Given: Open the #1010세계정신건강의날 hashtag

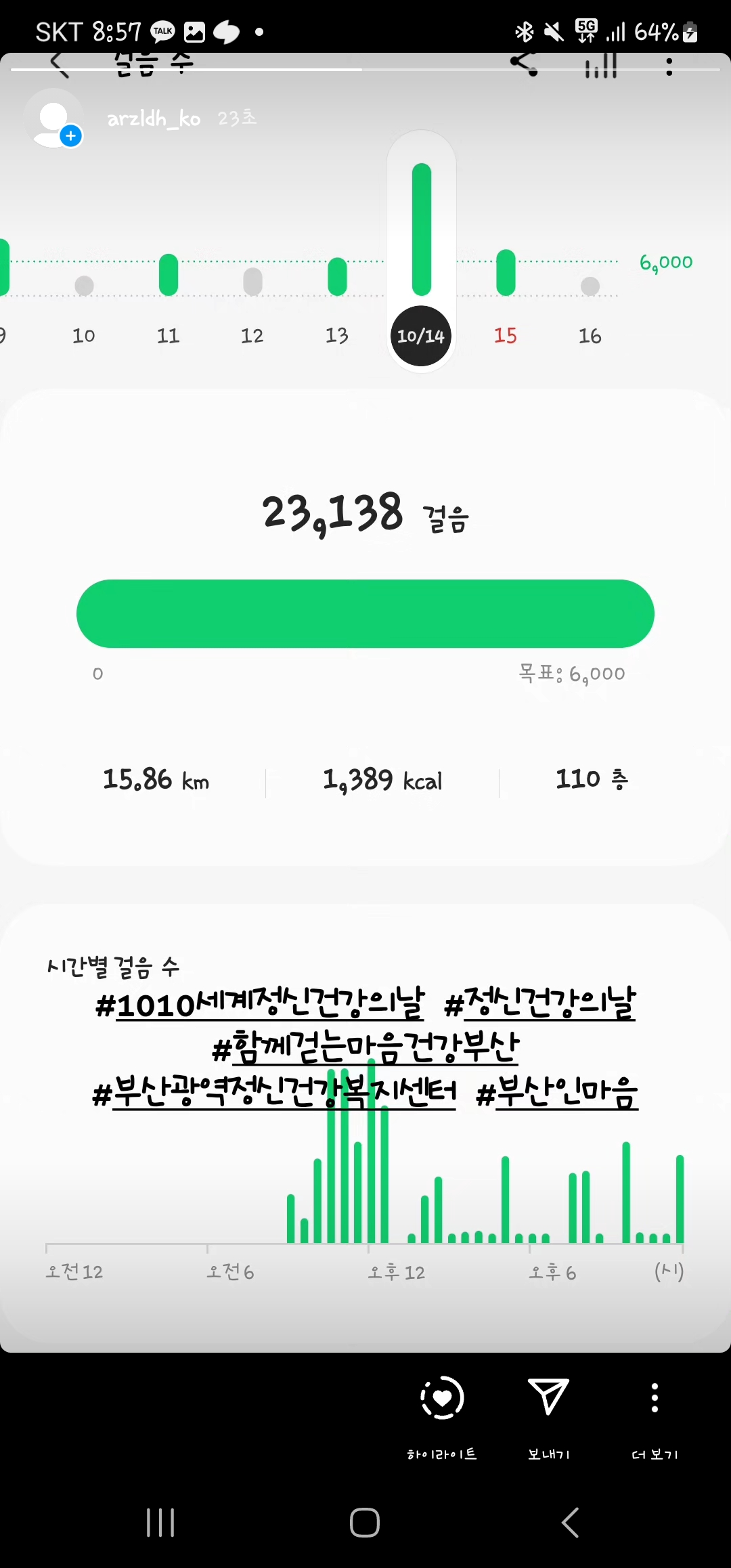Looking at the screenshot, I should (261, 1005).
